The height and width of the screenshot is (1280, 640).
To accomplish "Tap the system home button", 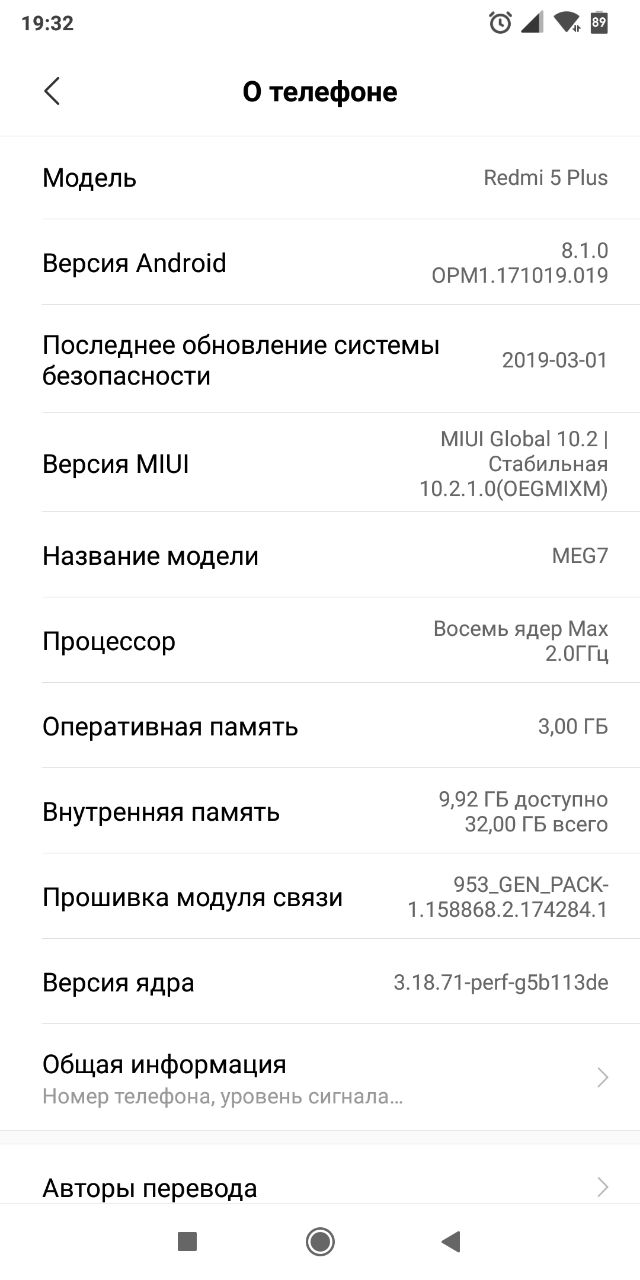I will tap(320, 1242).
